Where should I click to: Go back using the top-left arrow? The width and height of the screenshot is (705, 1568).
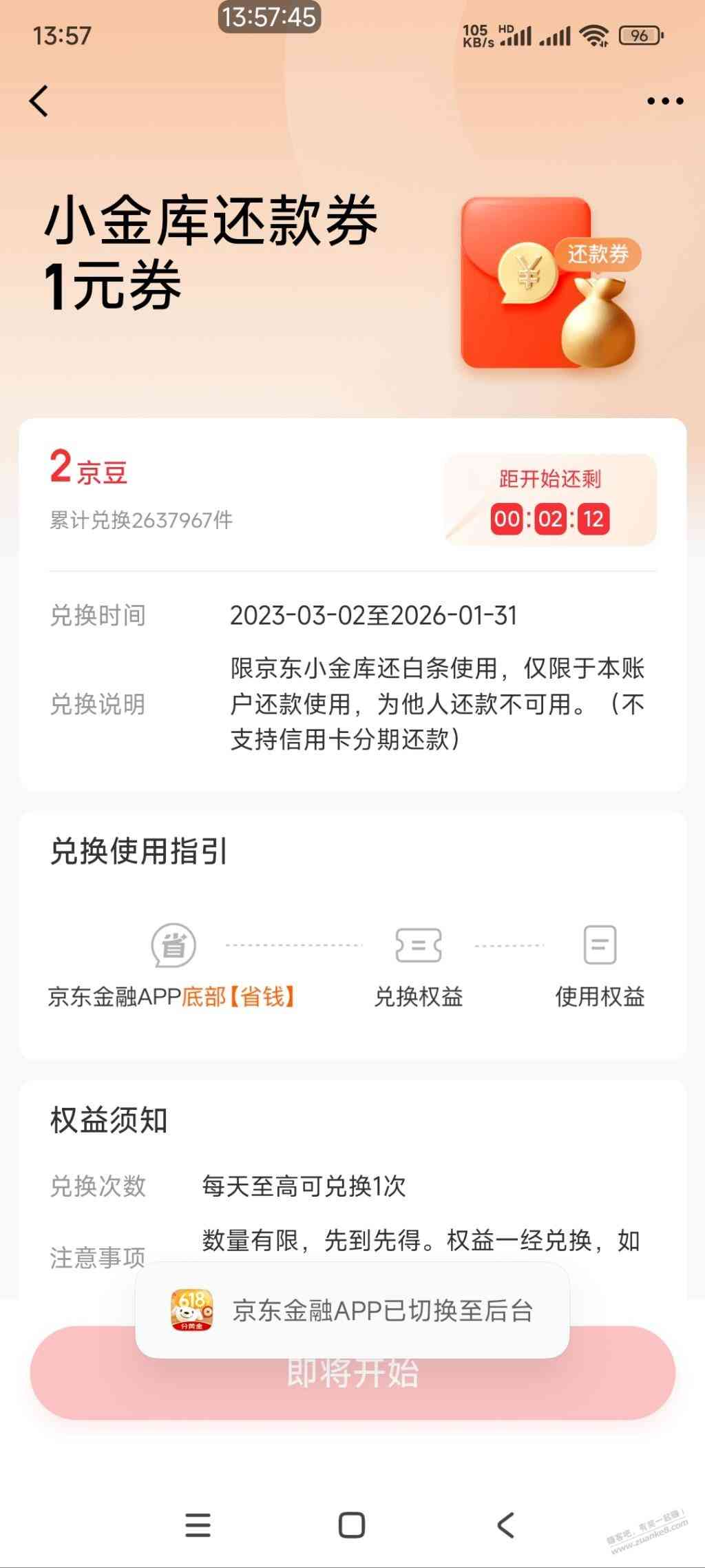(x=39, y=101)
